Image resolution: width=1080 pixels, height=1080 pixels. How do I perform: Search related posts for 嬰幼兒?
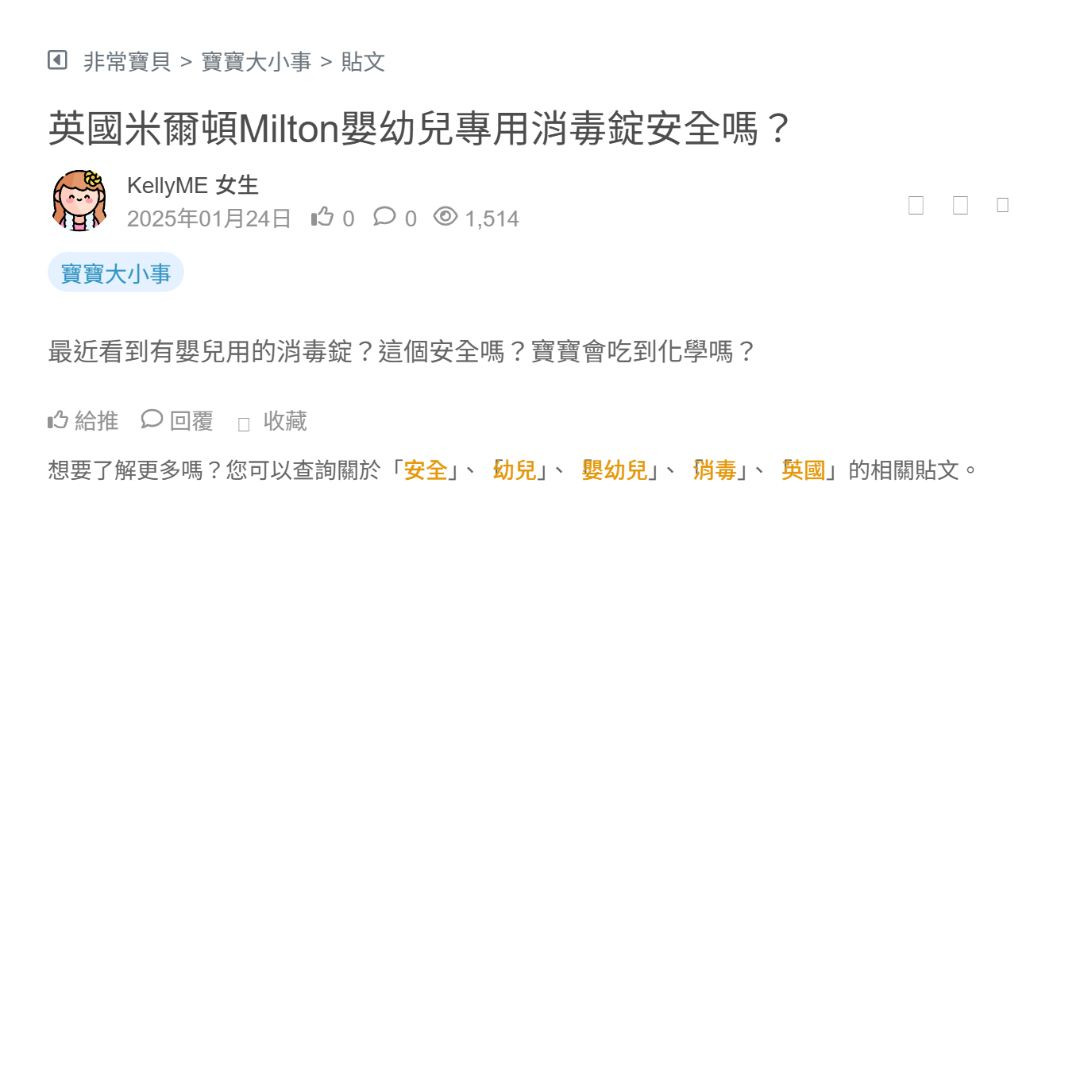point(615,470)
